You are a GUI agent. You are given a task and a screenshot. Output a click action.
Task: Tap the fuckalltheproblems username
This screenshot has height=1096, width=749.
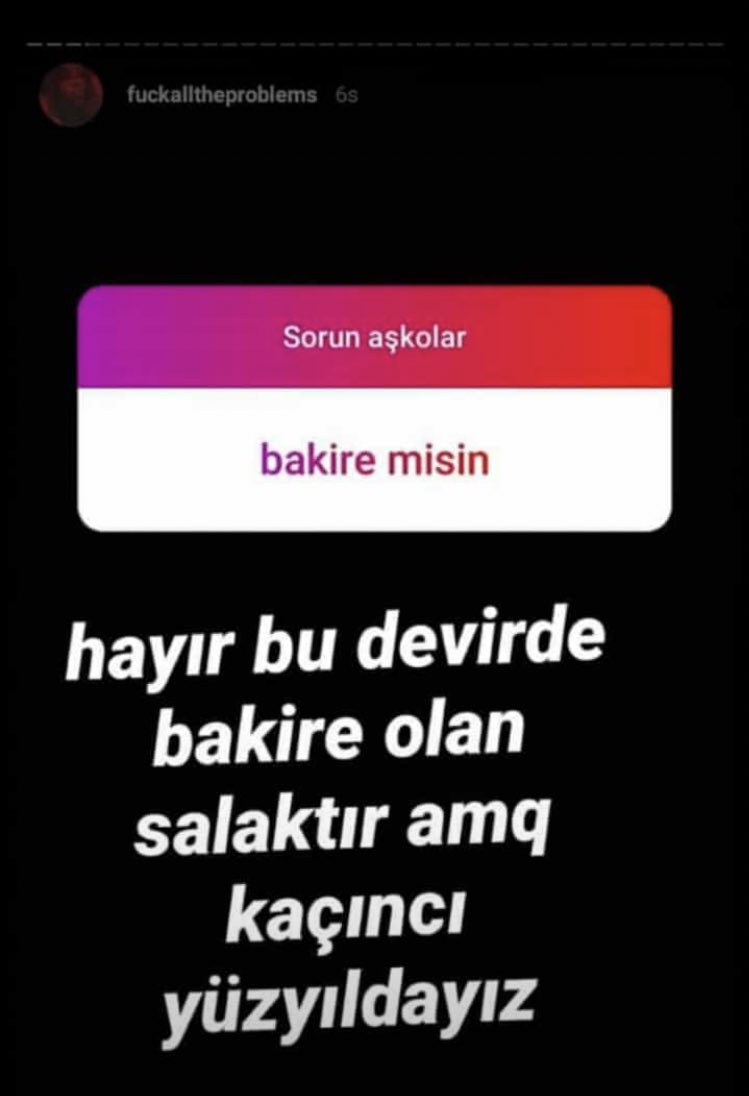(222, 96)
